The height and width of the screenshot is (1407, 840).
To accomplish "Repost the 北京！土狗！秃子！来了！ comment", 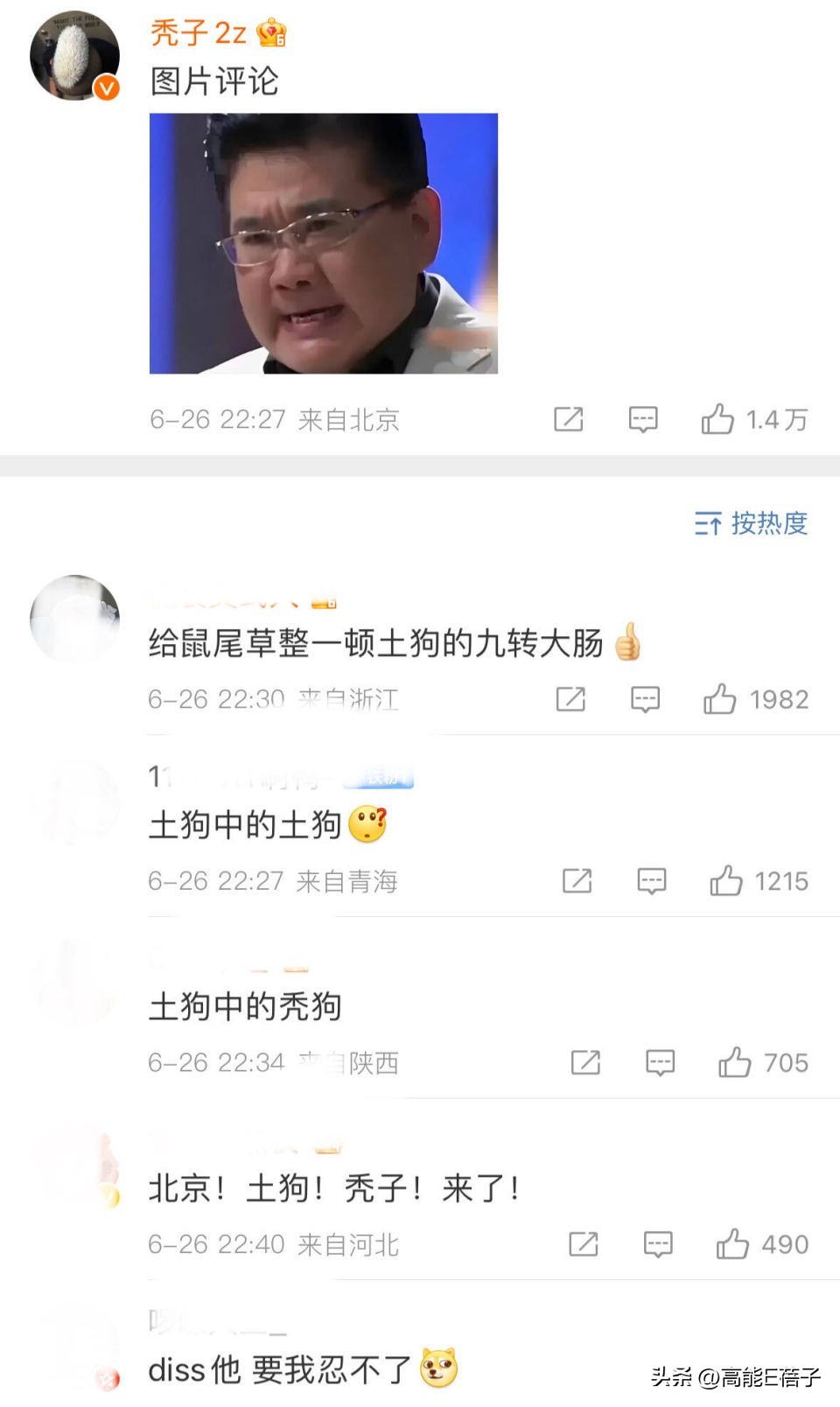I will coord(584,1244).
